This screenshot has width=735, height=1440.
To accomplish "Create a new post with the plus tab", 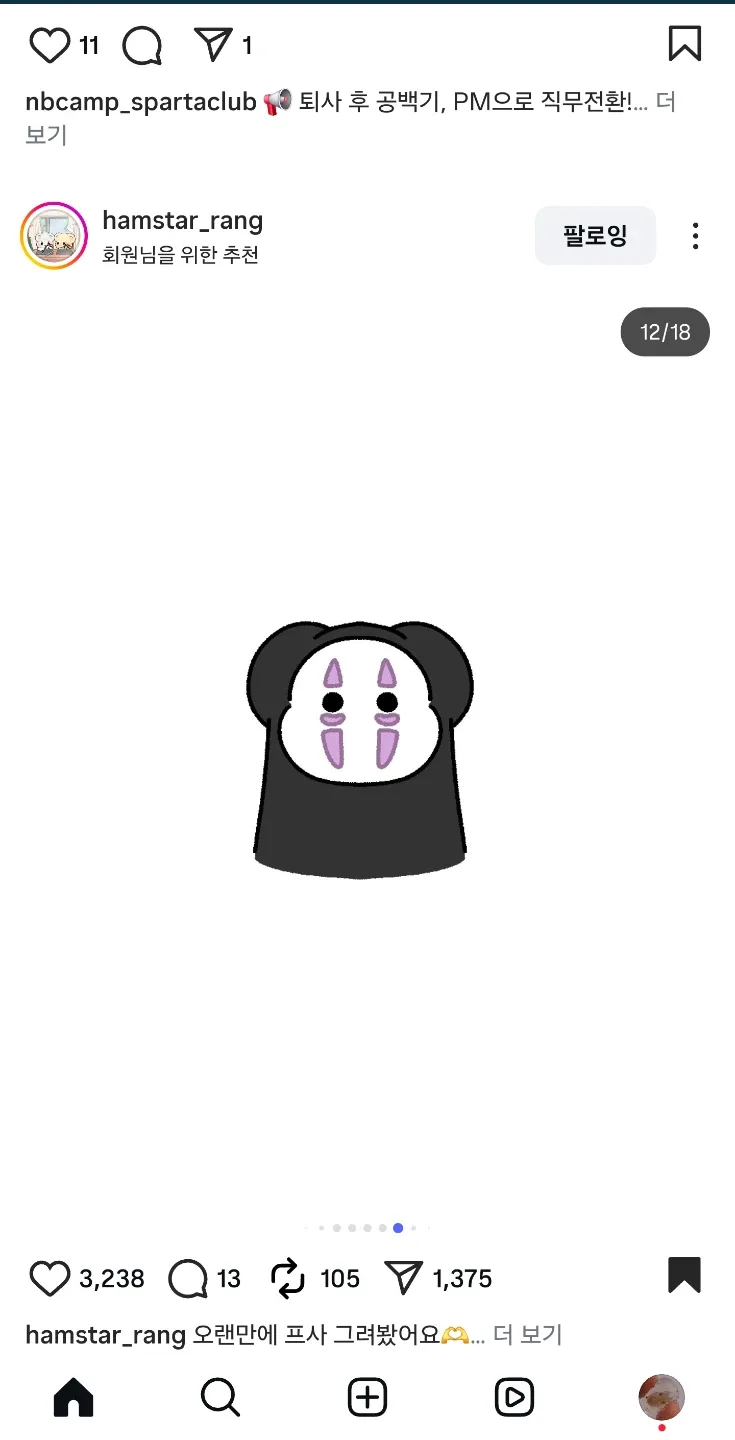I will pos(367,1397).
